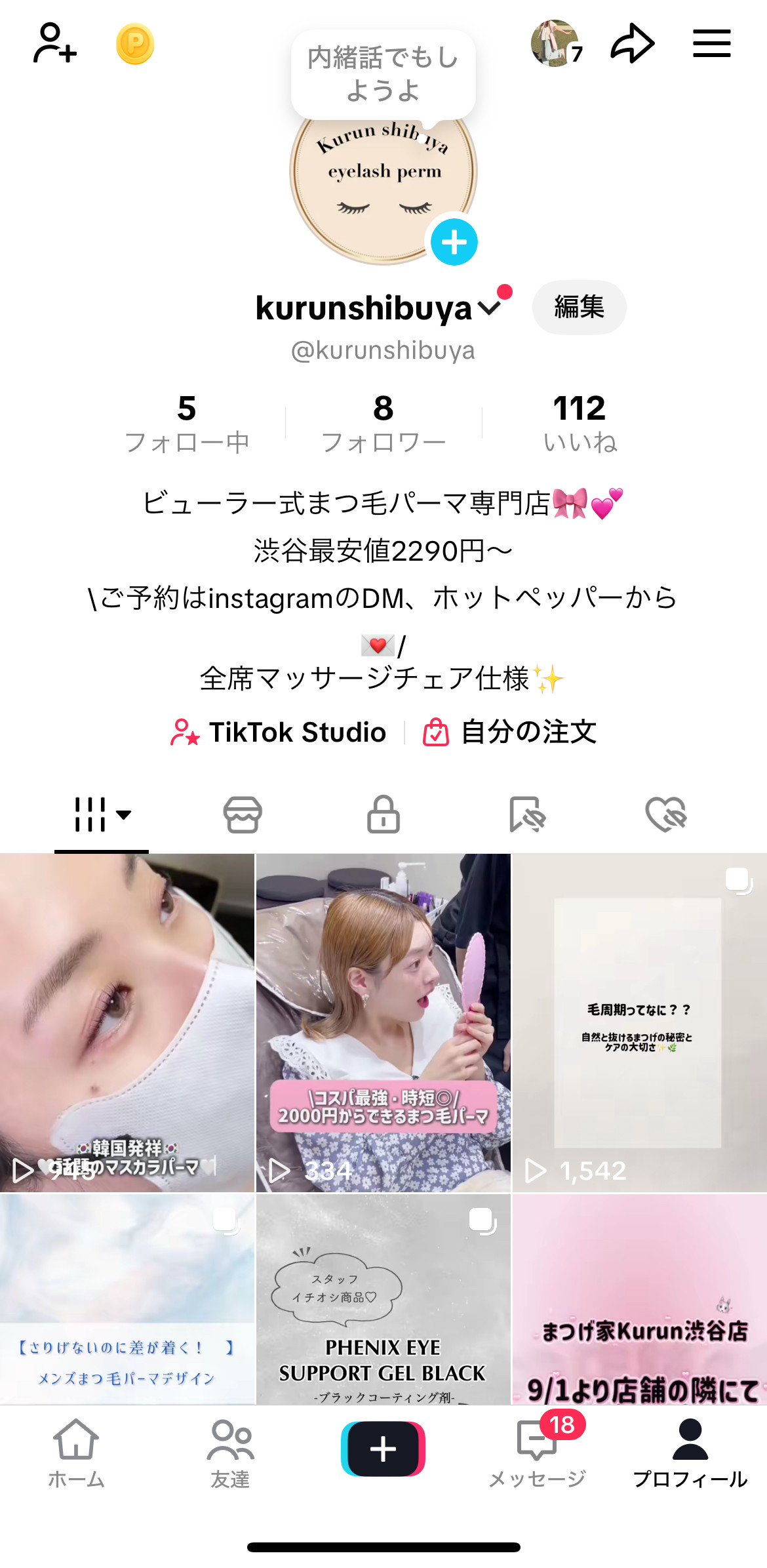Screen dimensions: 767x1568
Task: Tap the 編集 button
Action: [x=579, y=308]
